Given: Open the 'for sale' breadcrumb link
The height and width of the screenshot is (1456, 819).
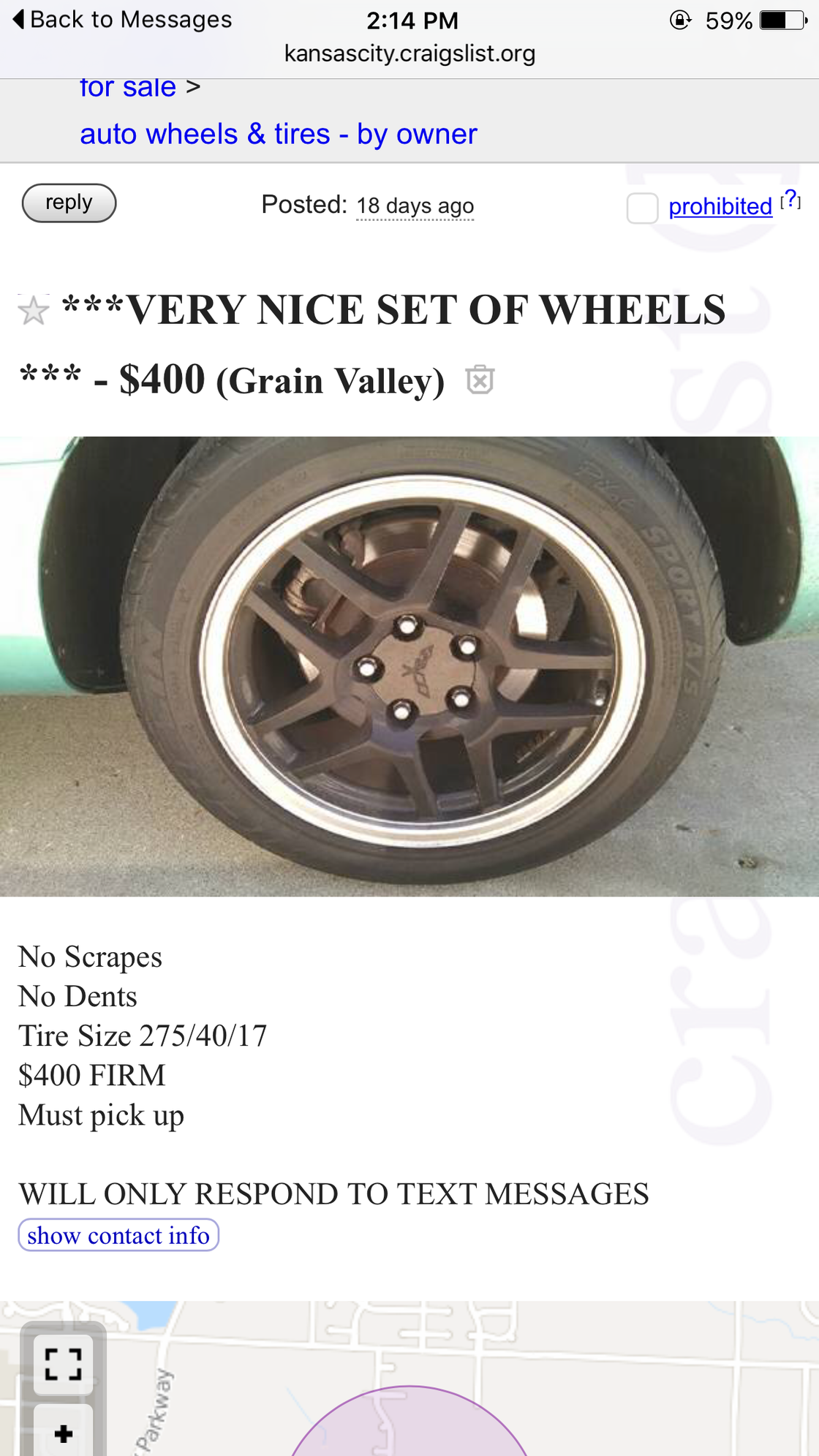Looking at the screenshot, I should tap(128, 88).
